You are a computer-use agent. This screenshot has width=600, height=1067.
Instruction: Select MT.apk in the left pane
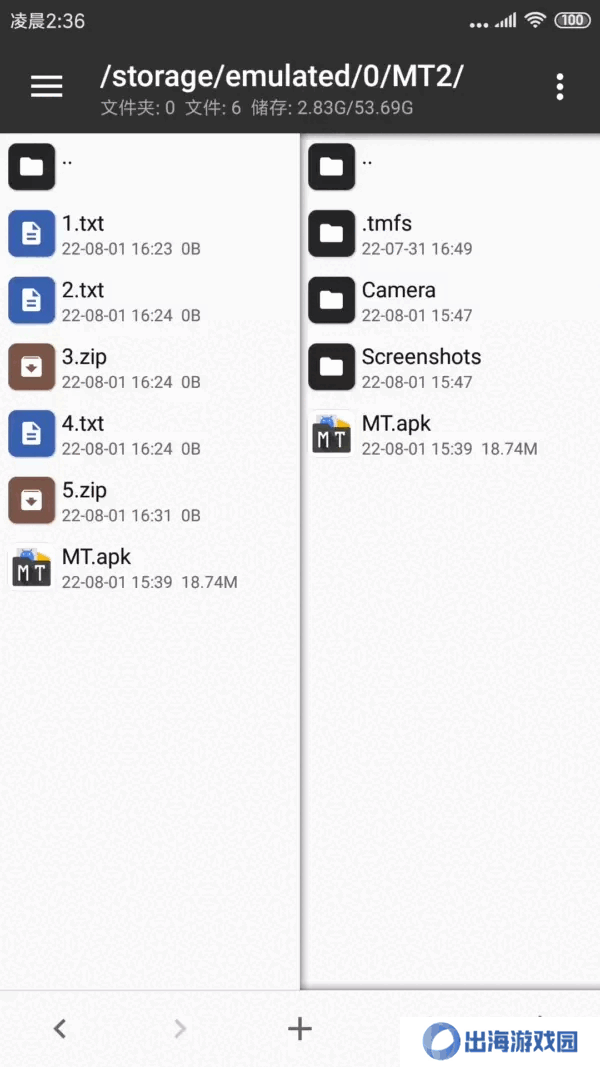[150, 567]
